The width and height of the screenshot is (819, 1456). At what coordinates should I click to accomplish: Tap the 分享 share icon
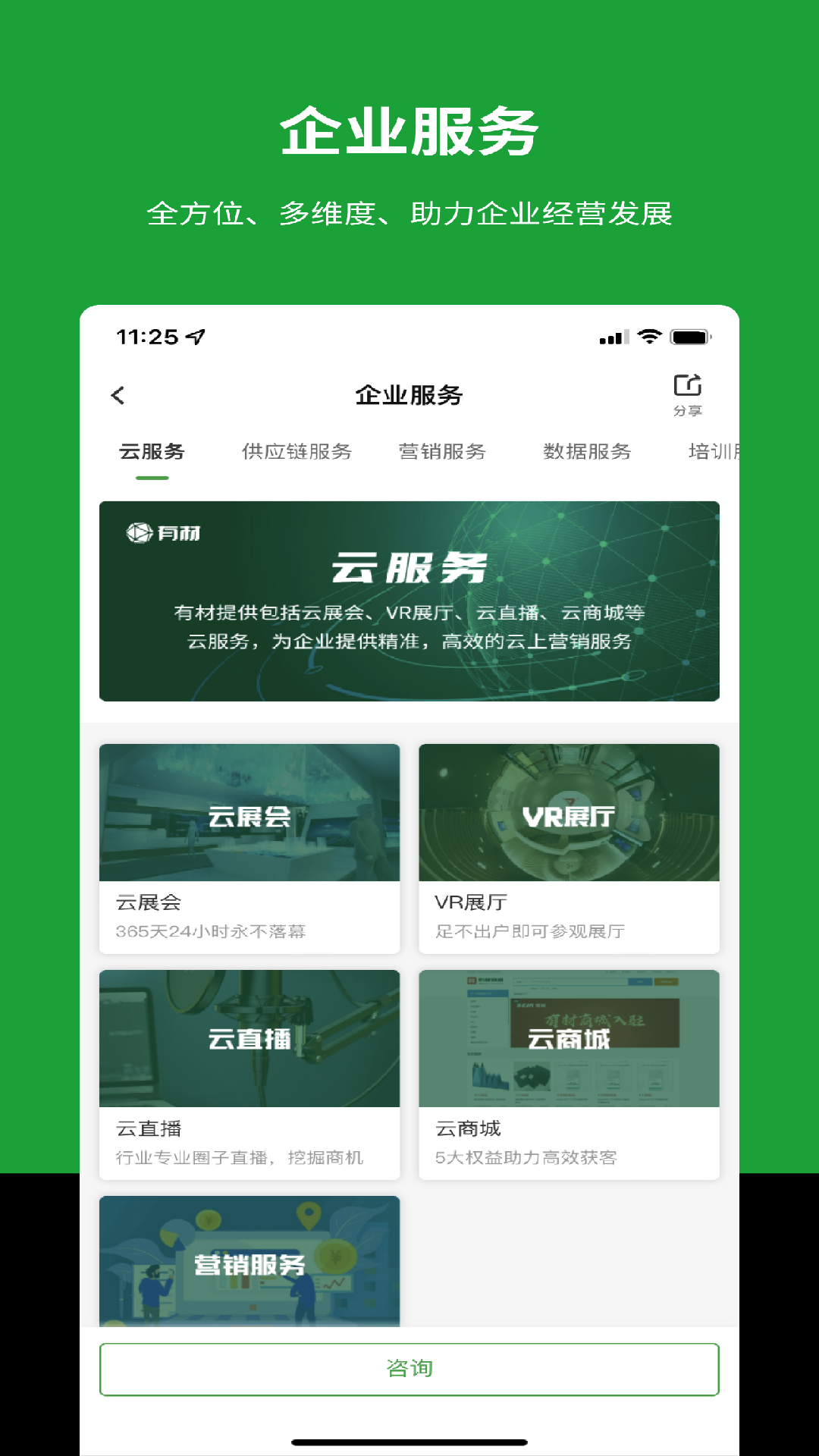point(686,389)
